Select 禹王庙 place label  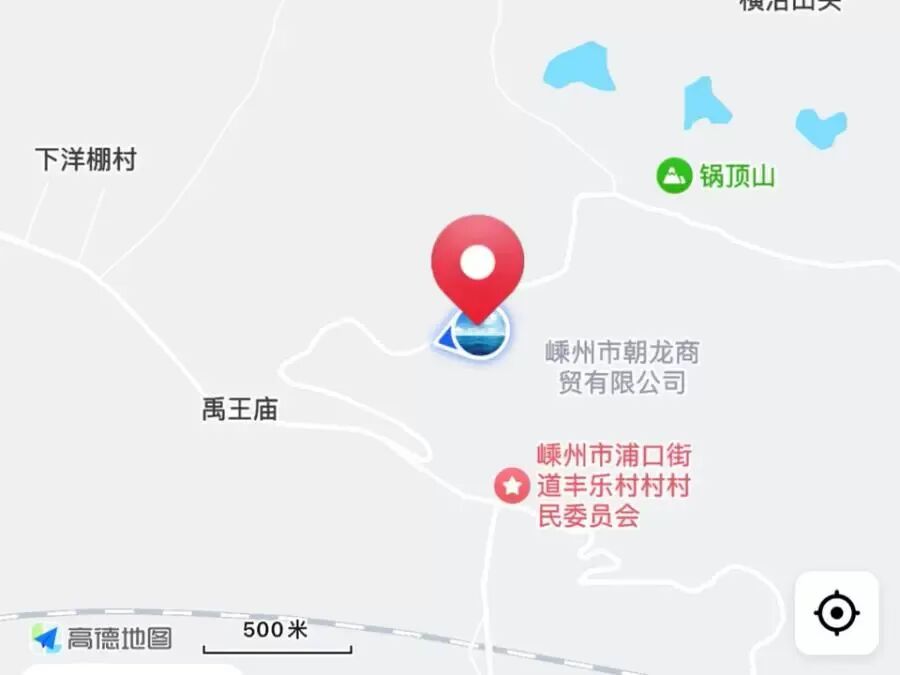(239, 409)
